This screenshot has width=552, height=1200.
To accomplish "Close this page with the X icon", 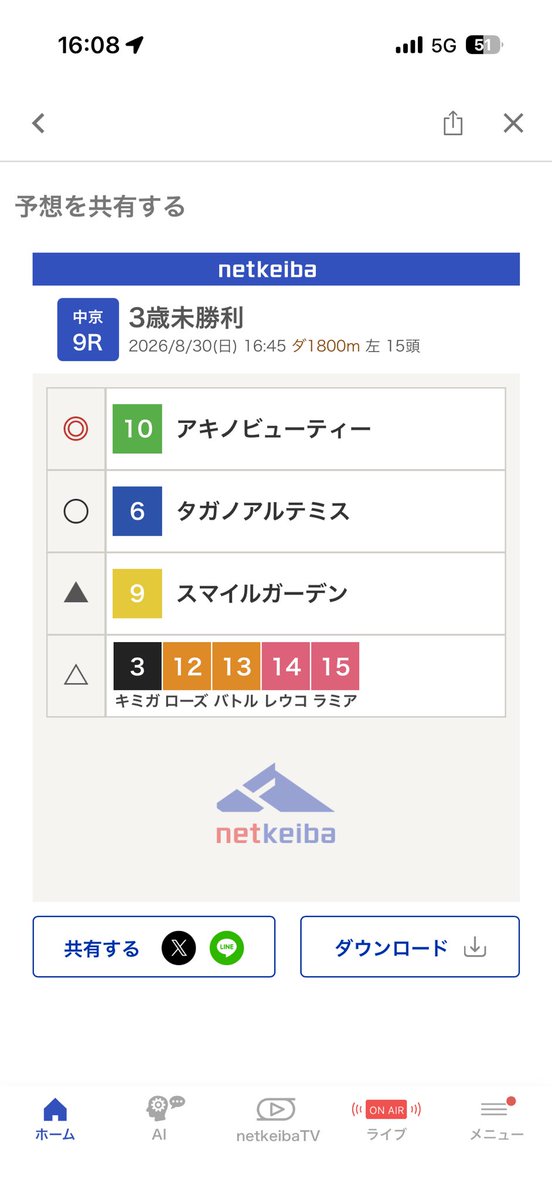I will (x=513, y=123).
